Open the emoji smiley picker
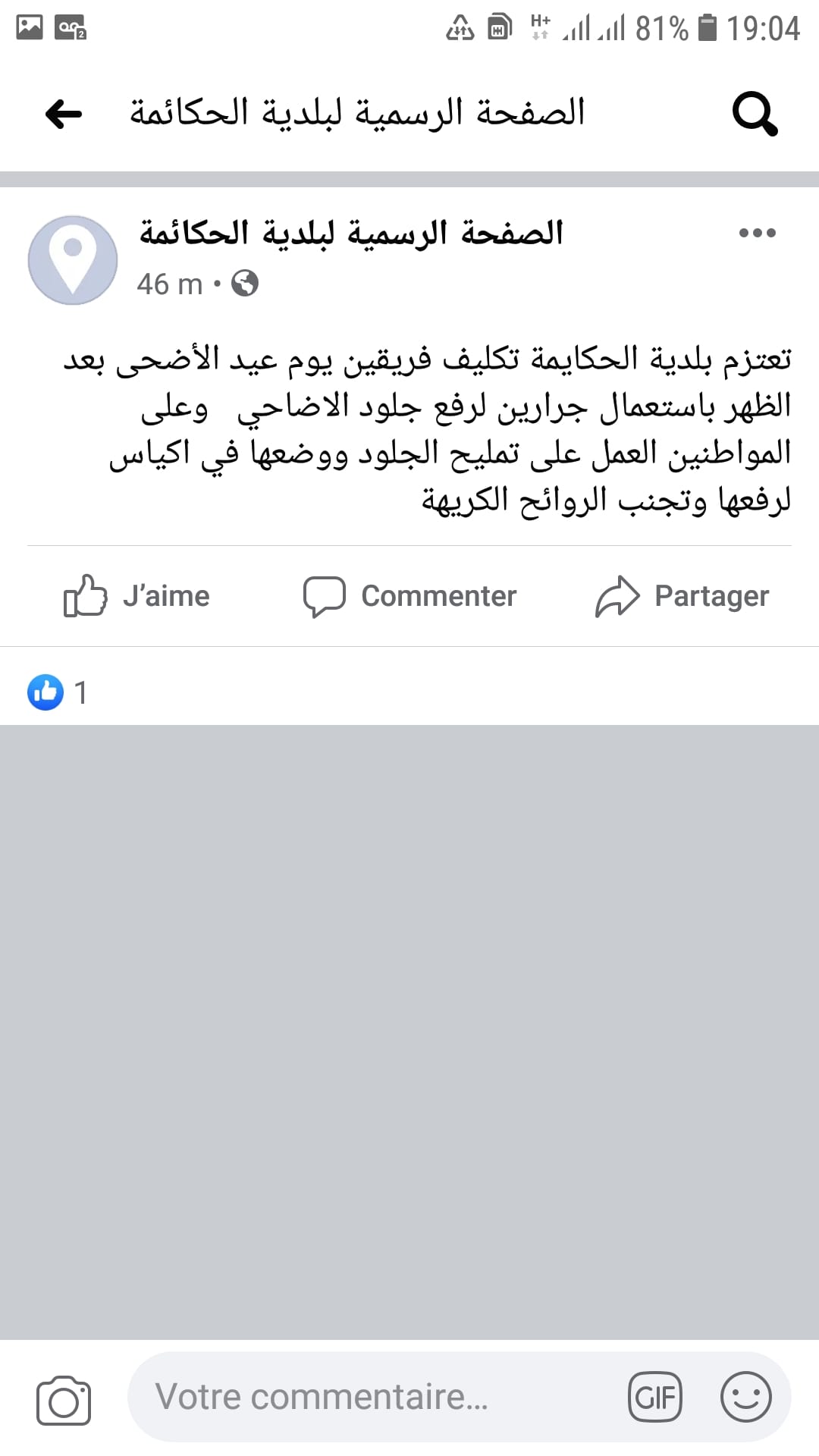This screenshot has width=819, height=1456. tap(746, 1397)
